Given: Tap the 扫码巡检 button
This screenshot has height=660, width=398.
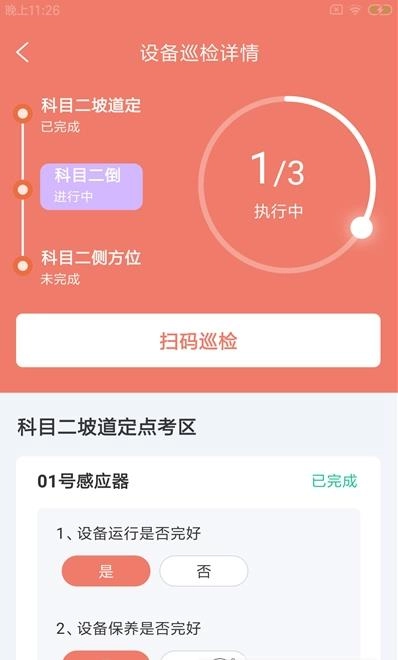Looking at the screenshot, I should click(x=198, y=340).
